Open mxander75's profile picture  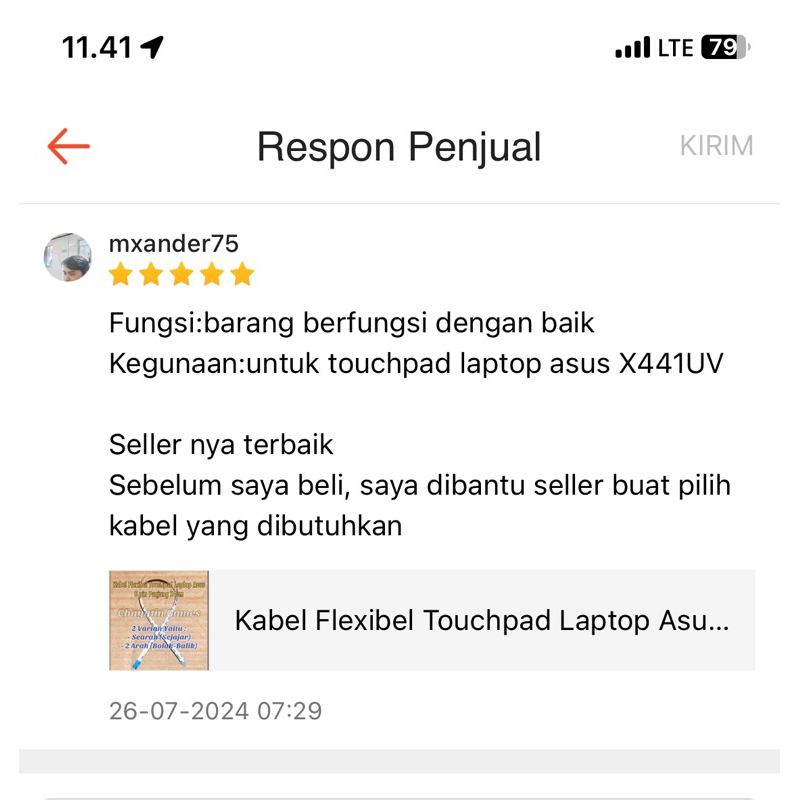pos(68,258)
